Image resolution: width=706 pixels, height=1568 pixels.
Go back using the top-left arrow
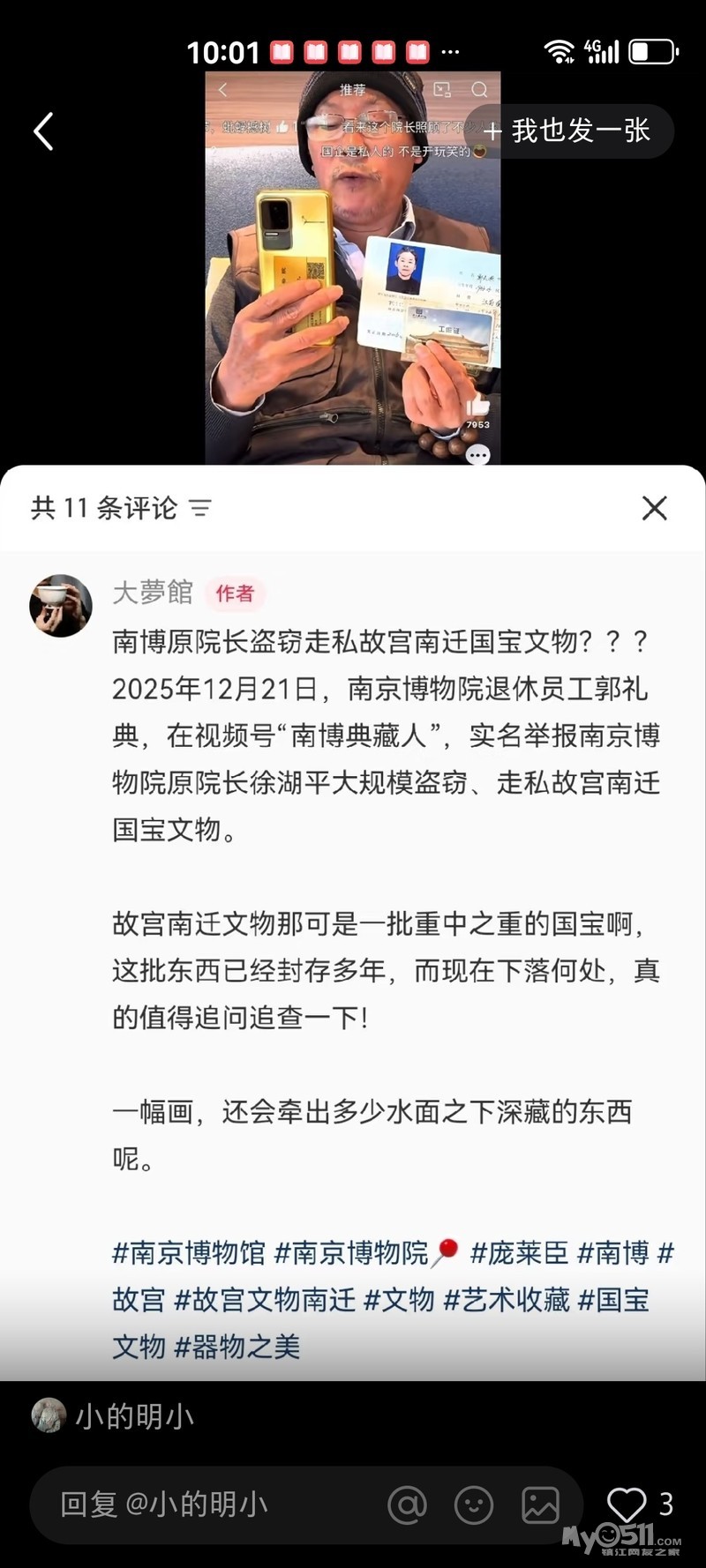pos(44,132)
